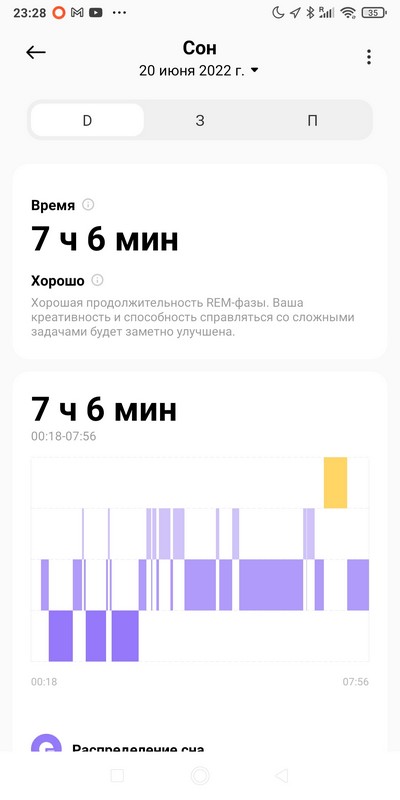Tap the system back triangle in navigation bar

pyautogui.click(x=282, y=776)
